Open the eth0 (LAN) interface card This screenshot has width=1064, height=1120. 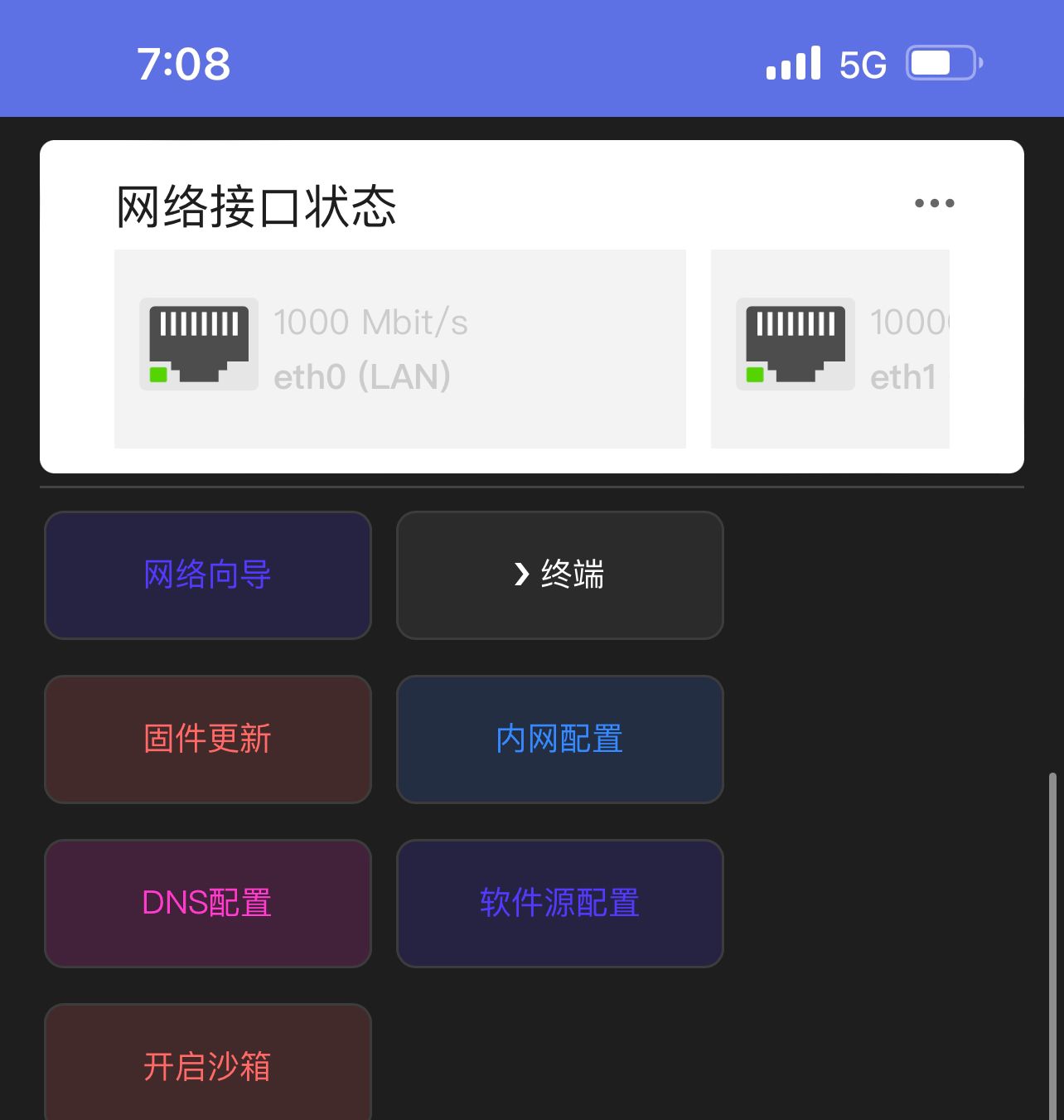tap(399, 348)
